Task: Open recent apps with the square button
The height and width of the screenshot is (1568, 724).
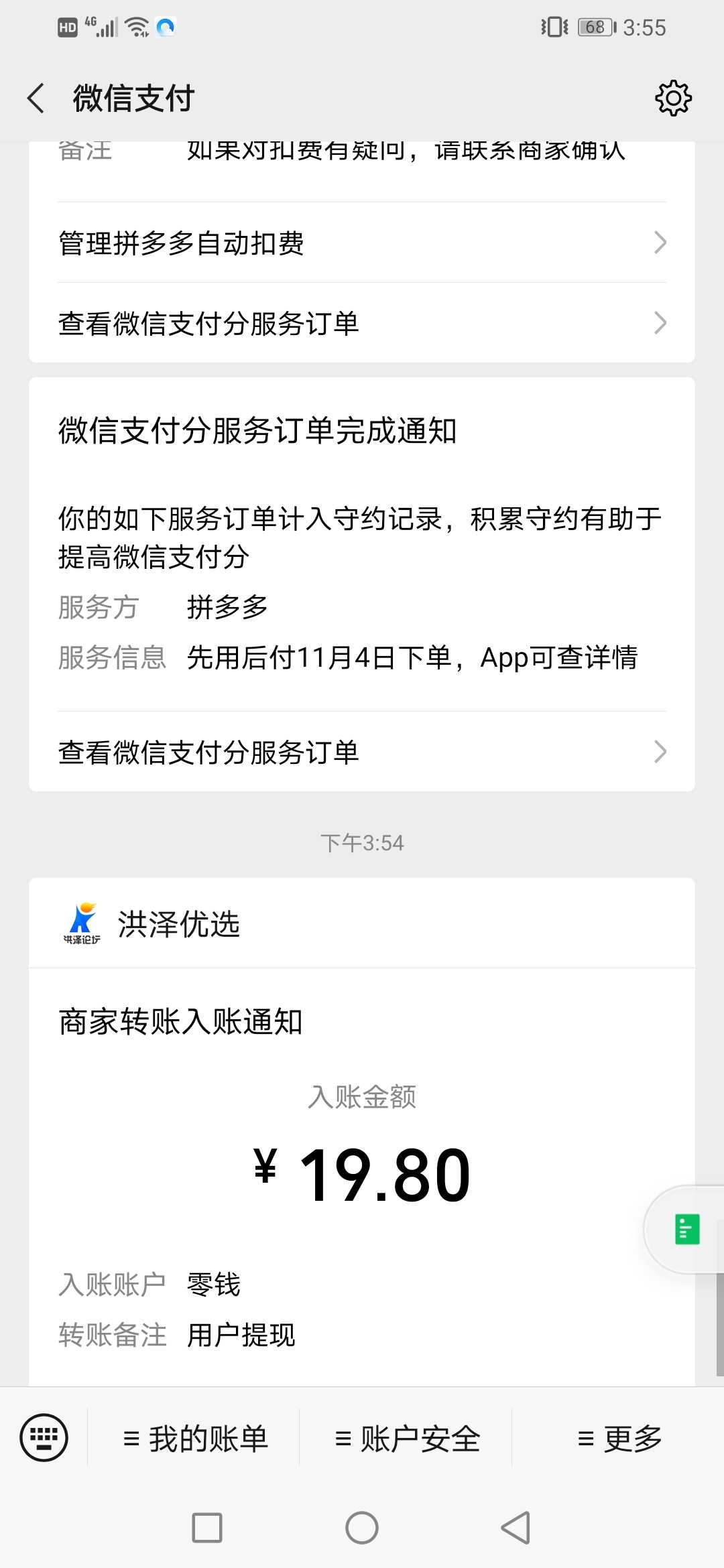Action: coord(207,1528)
